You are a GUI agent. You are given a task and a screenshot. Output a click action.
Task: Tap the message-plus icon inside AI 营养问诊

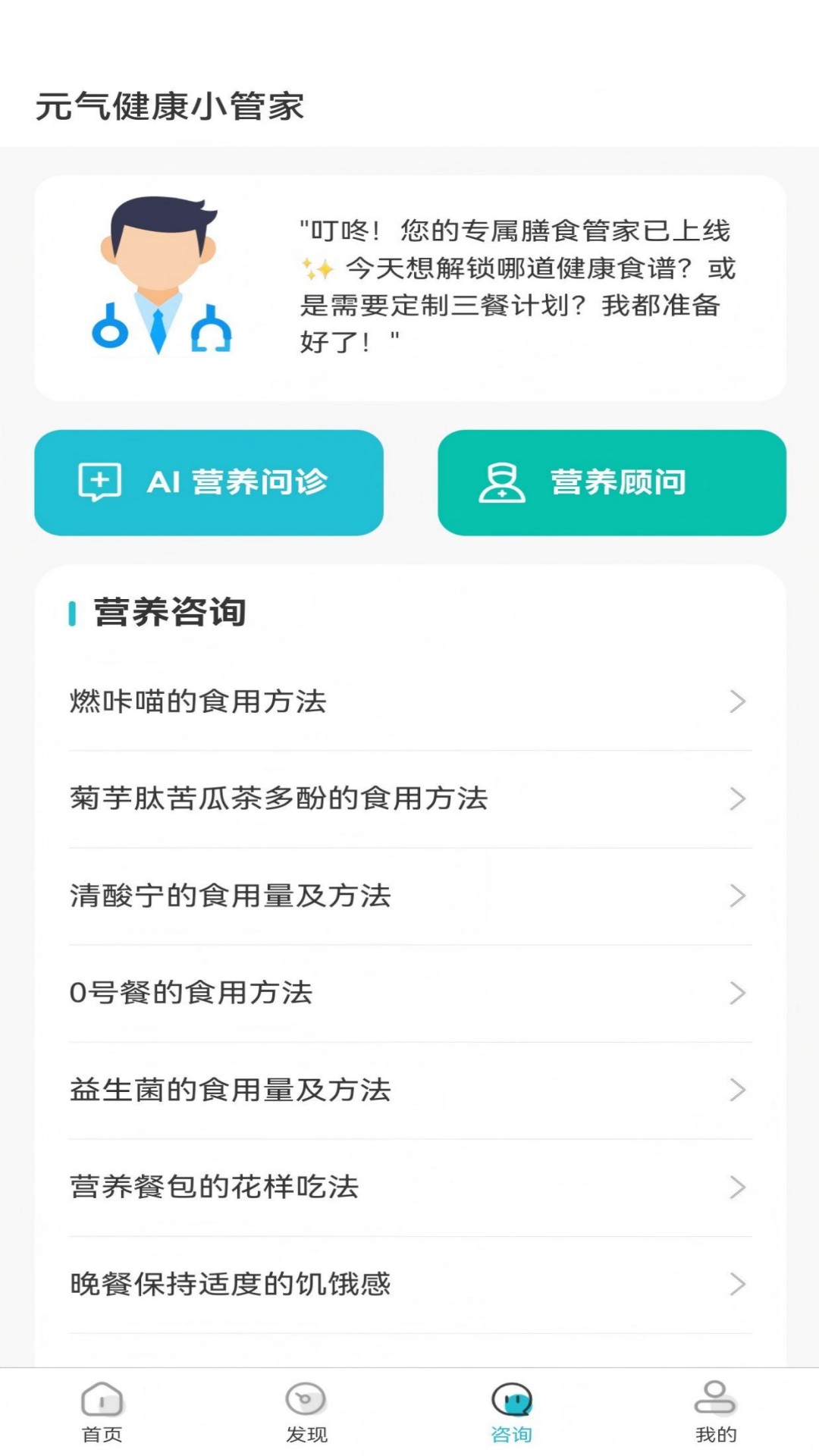click(99, 481)
